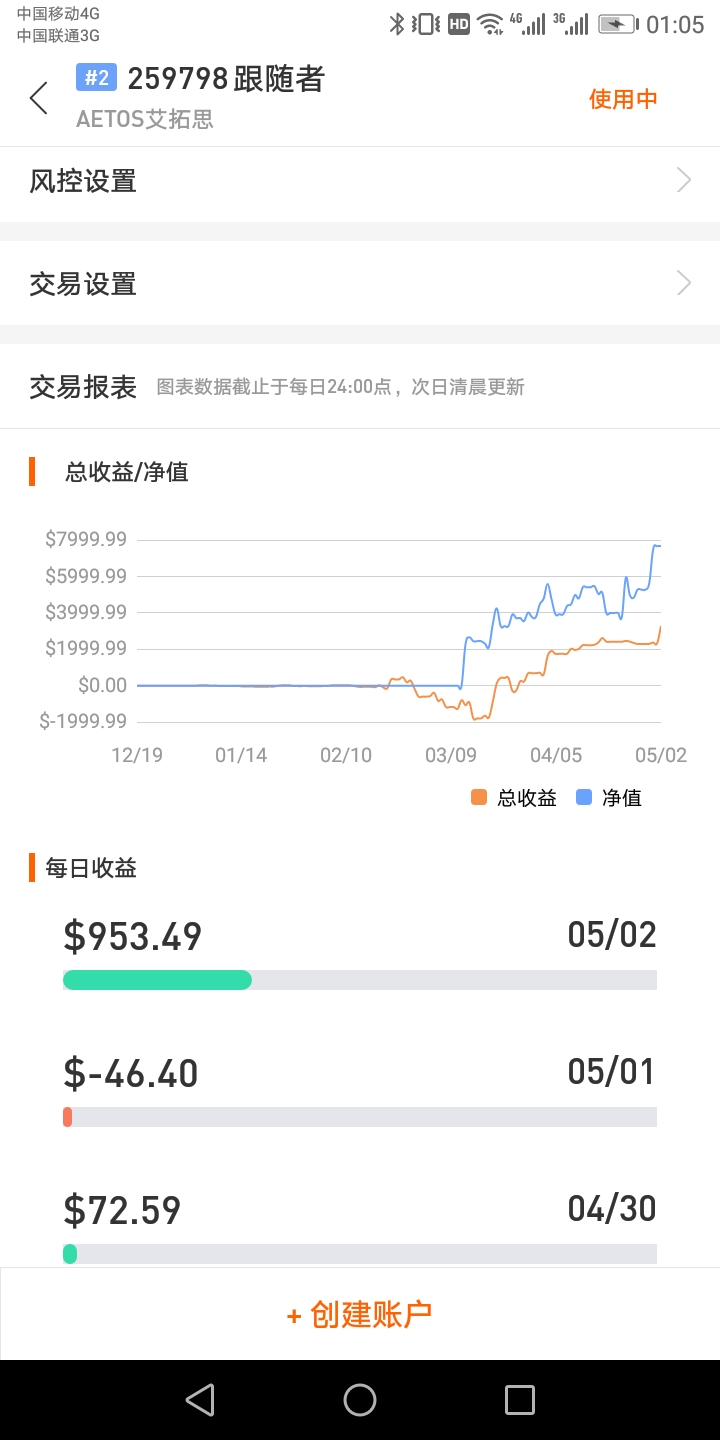The height and width of the screenshot is (1440, 720).
Task: Open 交易设置 trade settings
Action: click(x=360, y=284)
